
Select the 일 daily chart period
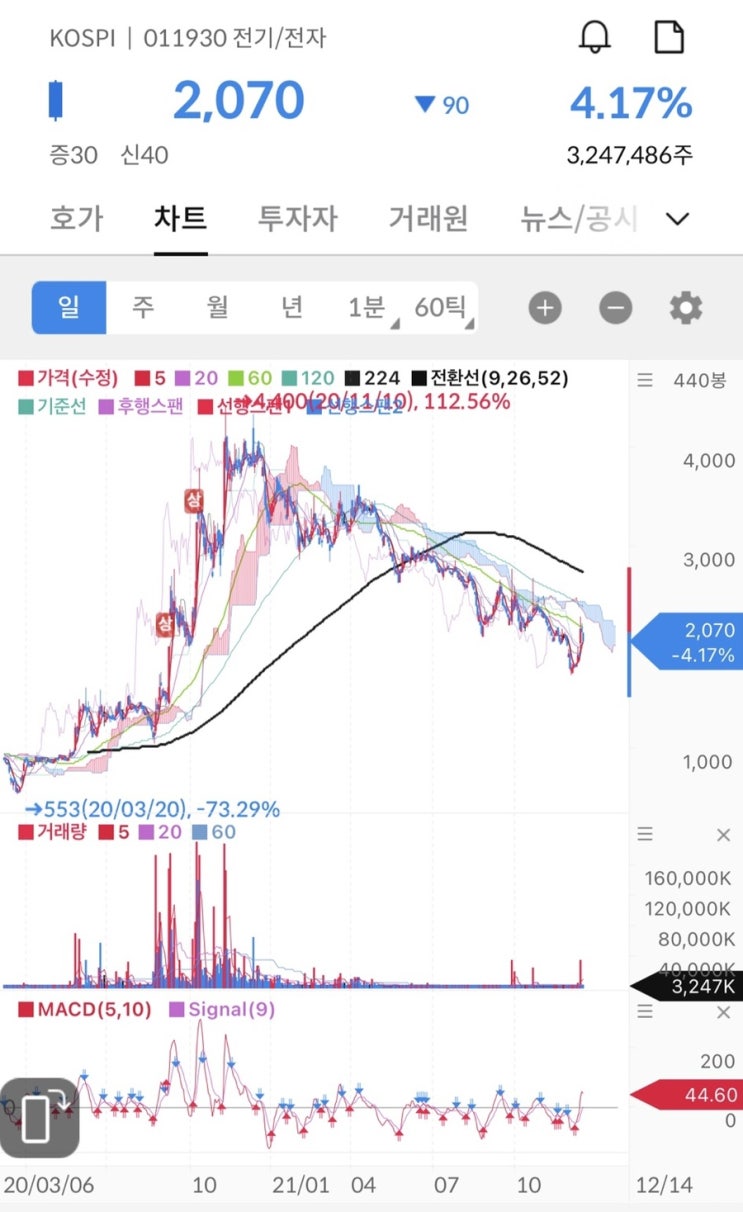[69, 307]
